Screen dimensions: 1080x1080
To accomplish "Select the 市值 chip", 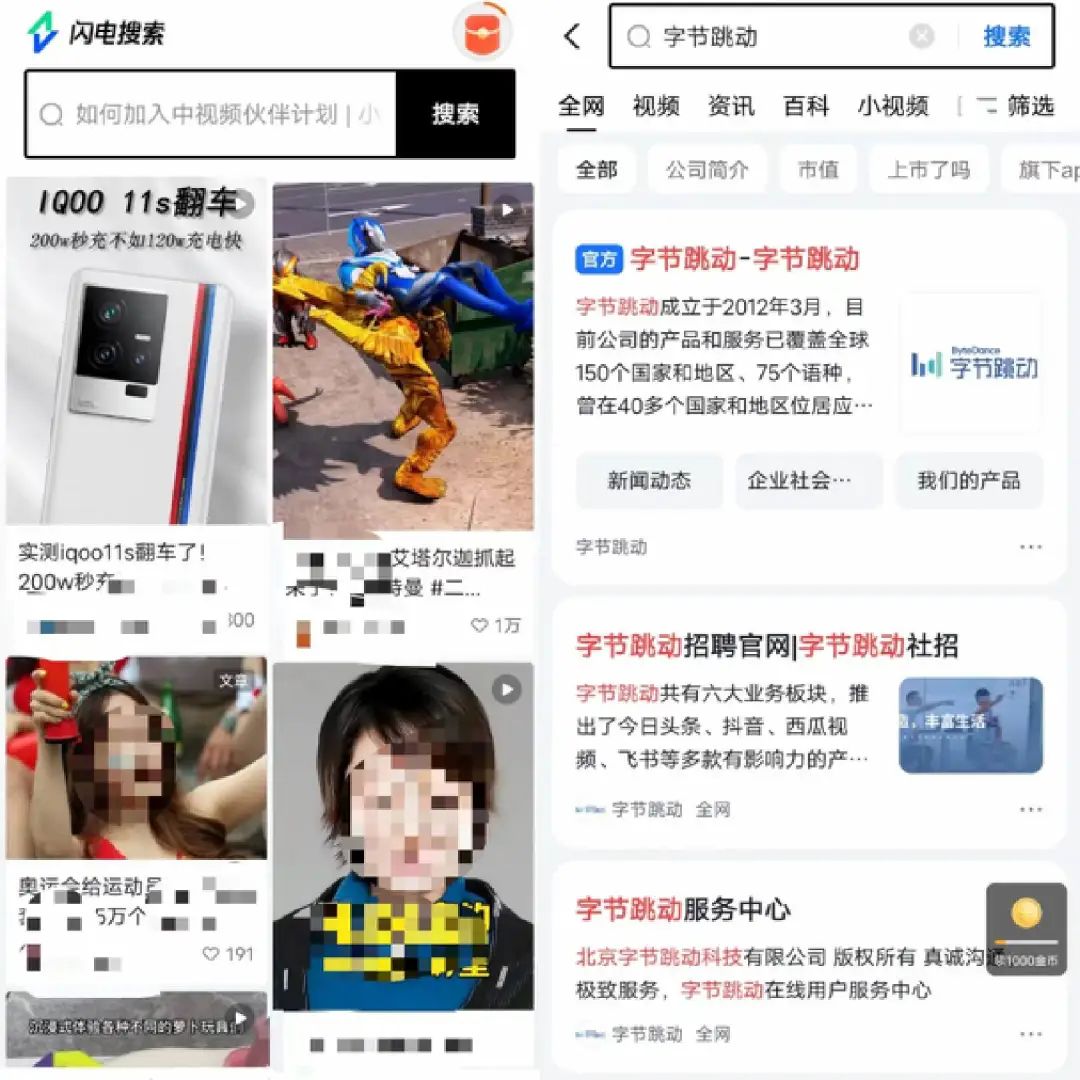I will [818, 170].
